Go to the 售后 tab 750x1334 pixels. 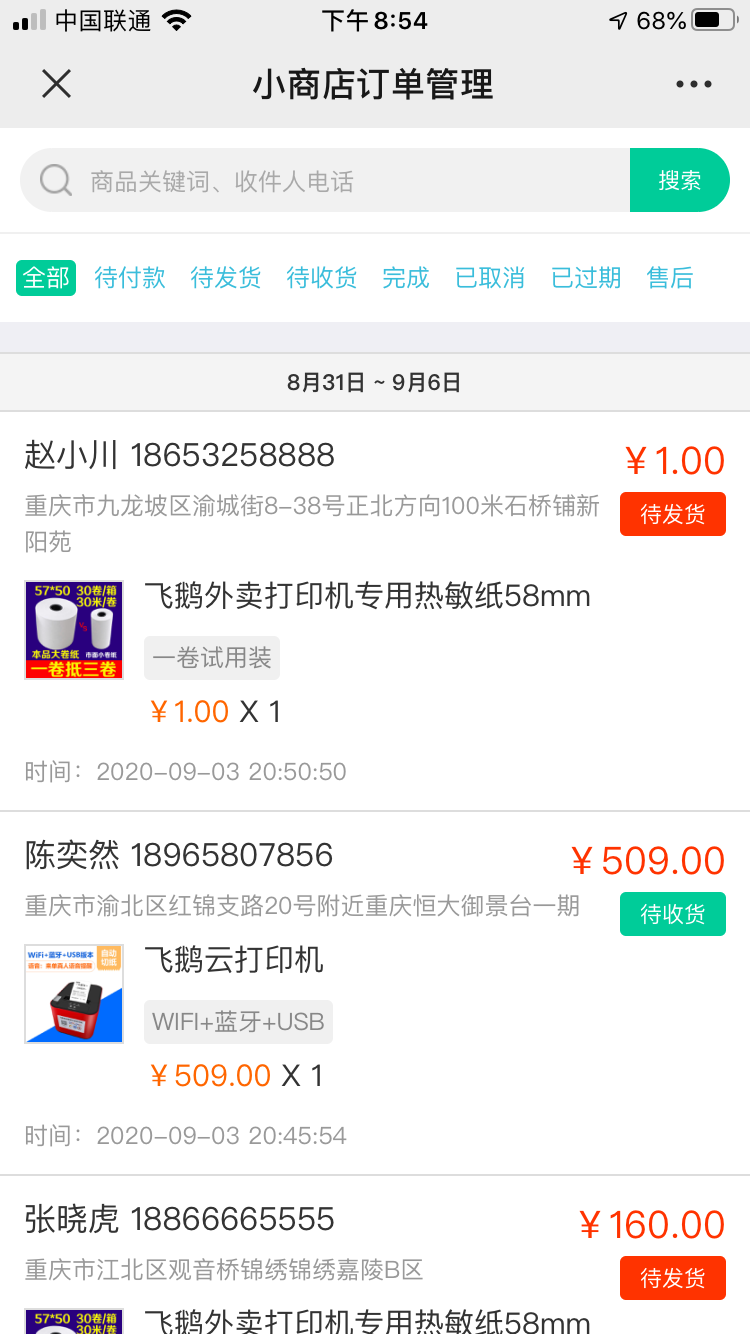670,278
